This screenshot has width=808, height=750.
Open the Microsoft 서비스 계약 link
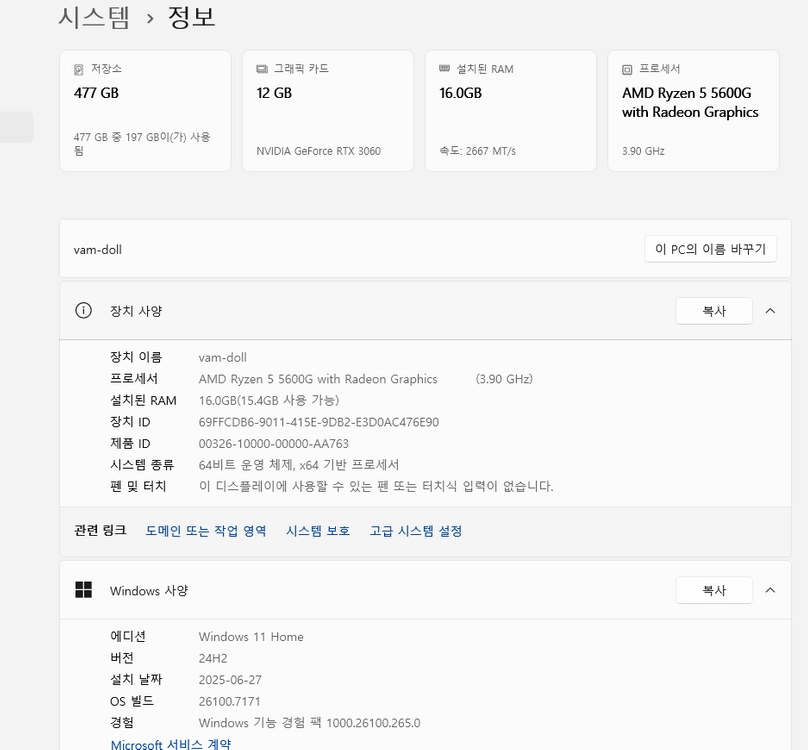click(x=171, y=744)
